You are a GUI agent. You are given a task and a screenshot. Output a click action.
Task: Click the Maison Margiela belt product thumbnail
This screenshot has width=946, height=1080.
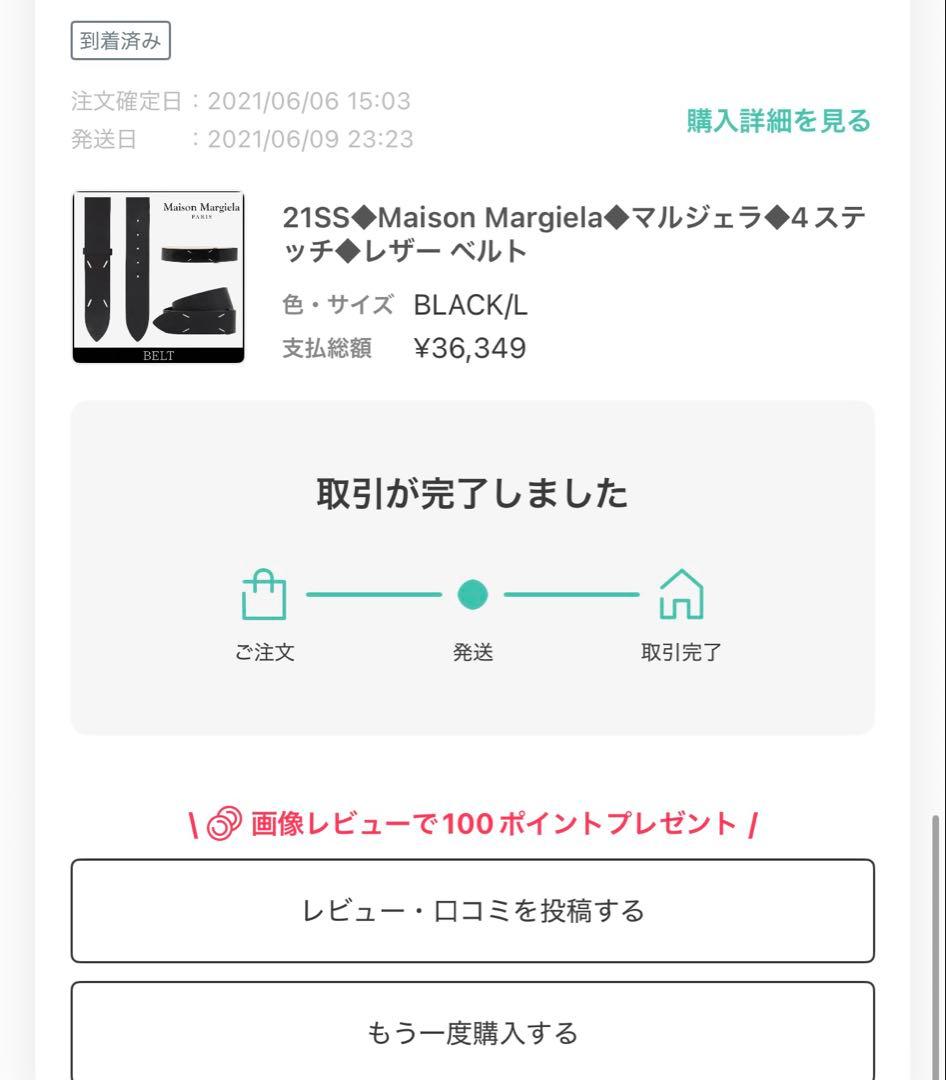point(157,274)
